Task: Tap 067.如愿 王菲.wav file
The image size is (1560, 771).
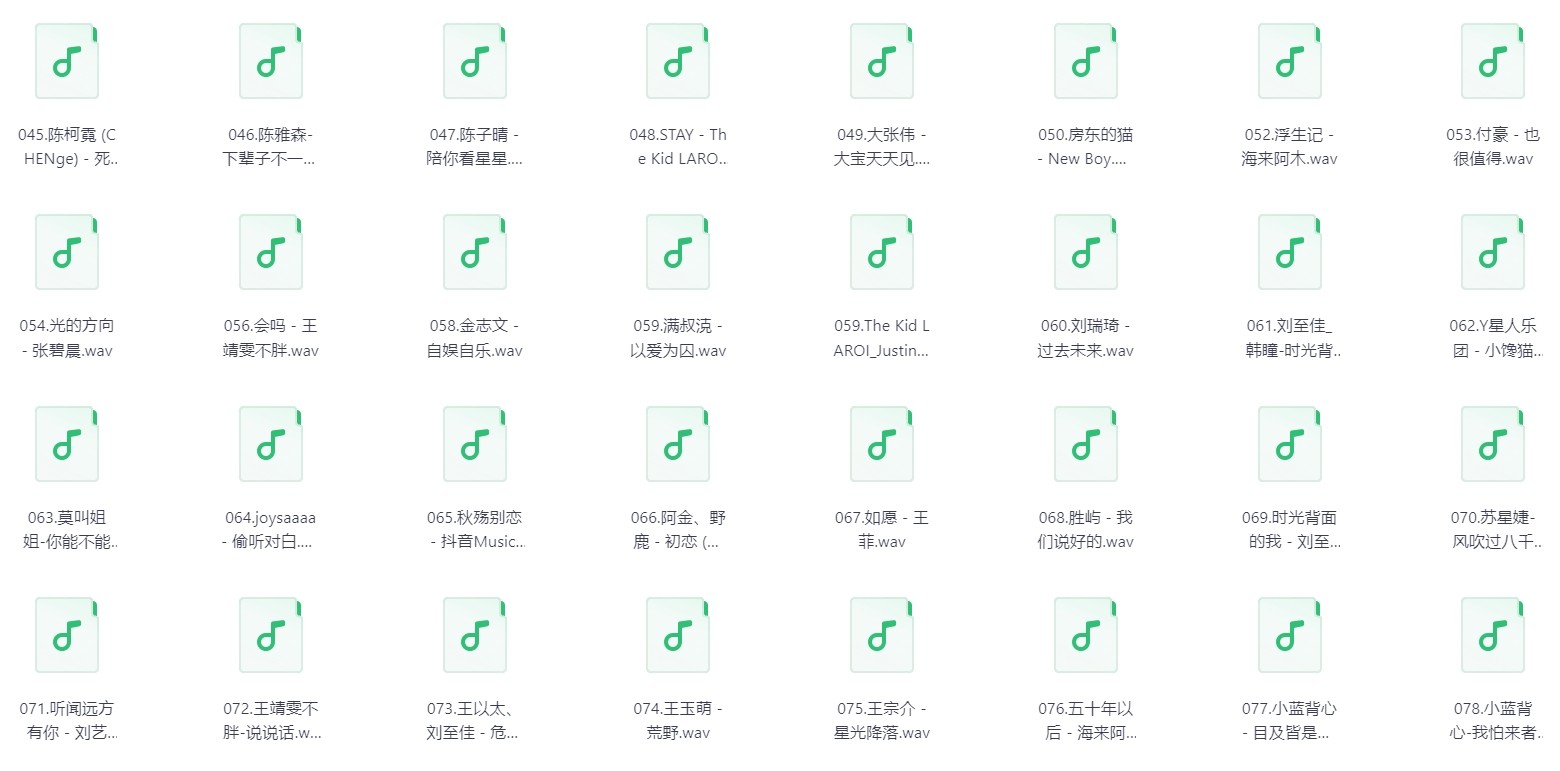Action: coord(881,445)
